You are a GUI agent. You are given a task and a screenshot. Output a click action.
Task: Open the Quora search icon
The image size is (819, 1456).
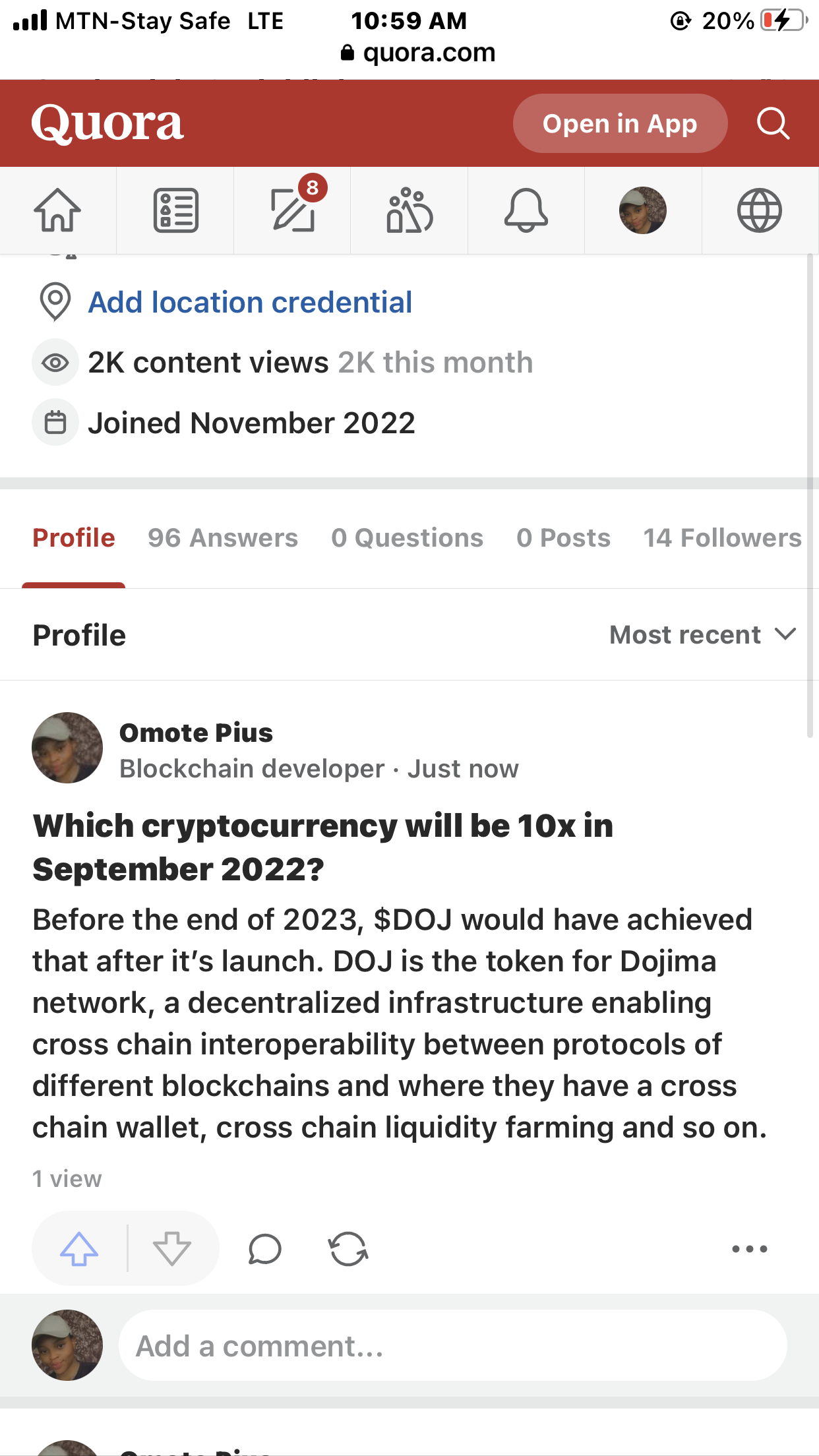pos(773,123)
